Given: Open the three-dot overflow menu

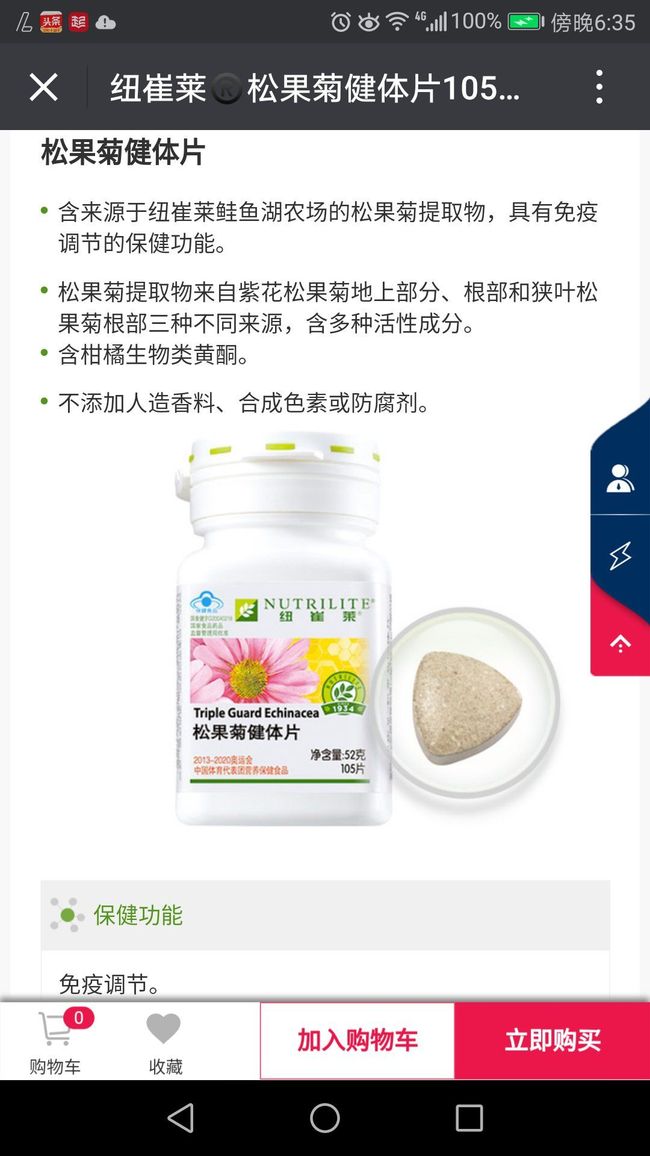Looking at the screenshot, I should click(x=599, y=87).
